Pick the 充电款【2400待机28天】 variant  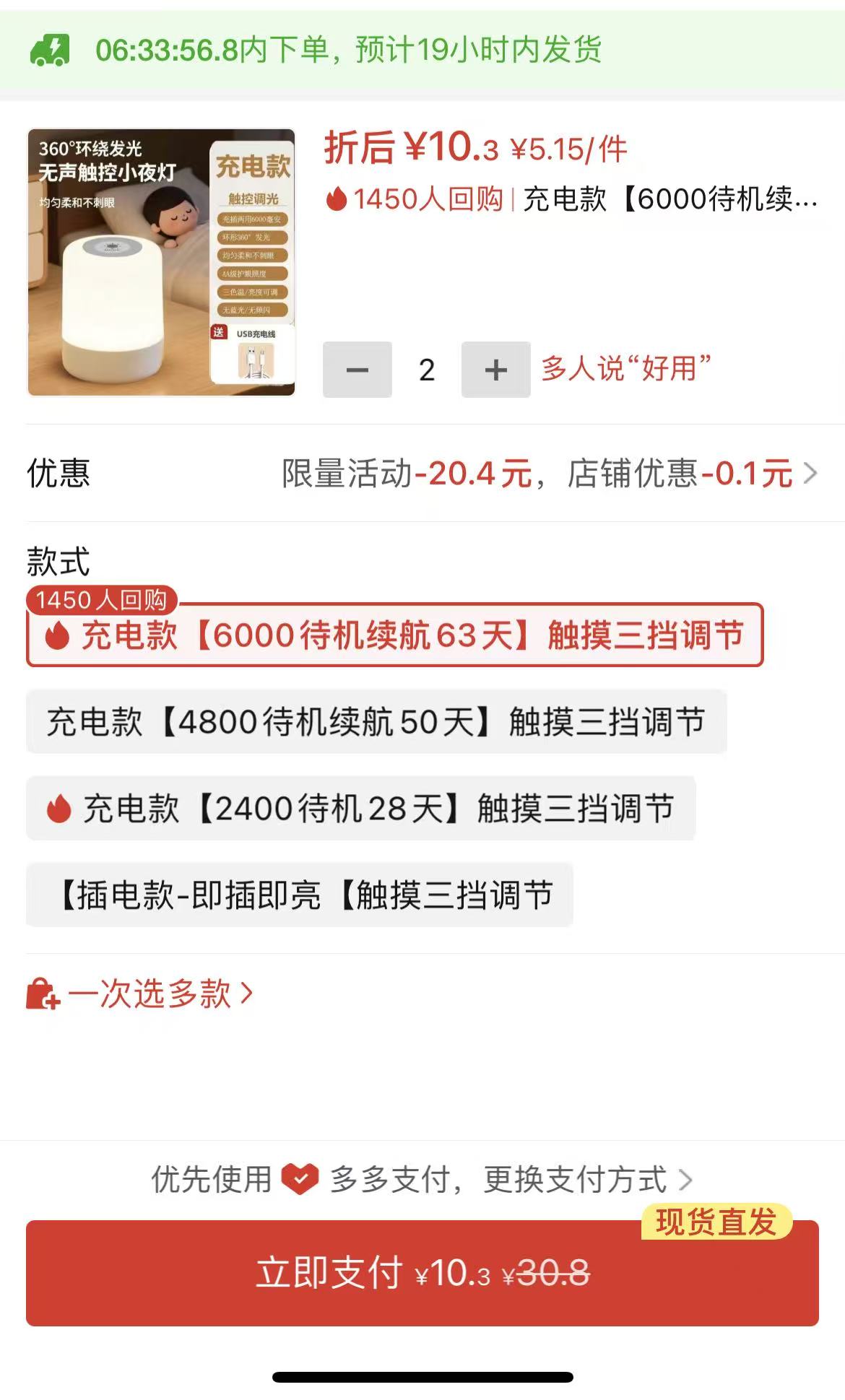point(360,809)
